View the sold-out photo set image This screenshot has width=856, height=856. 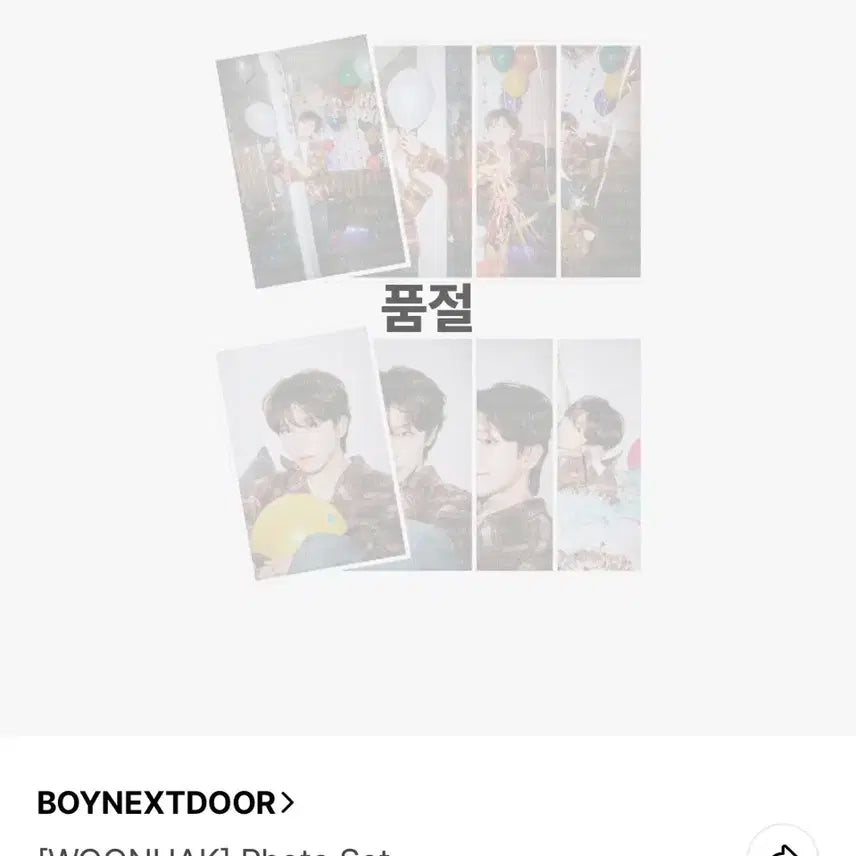[428, 310]
